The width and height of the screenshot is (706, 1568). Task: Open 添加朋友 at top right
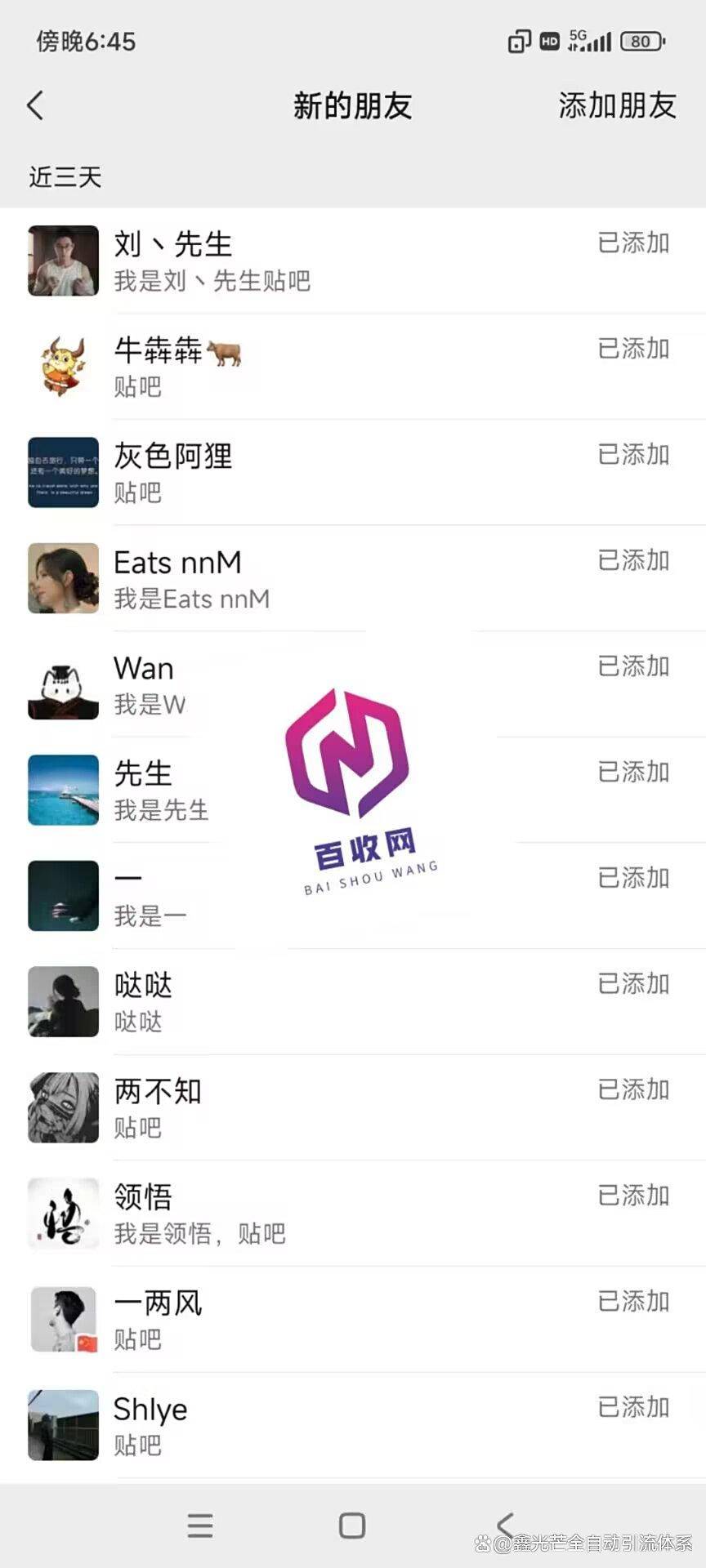pos(617,105)
